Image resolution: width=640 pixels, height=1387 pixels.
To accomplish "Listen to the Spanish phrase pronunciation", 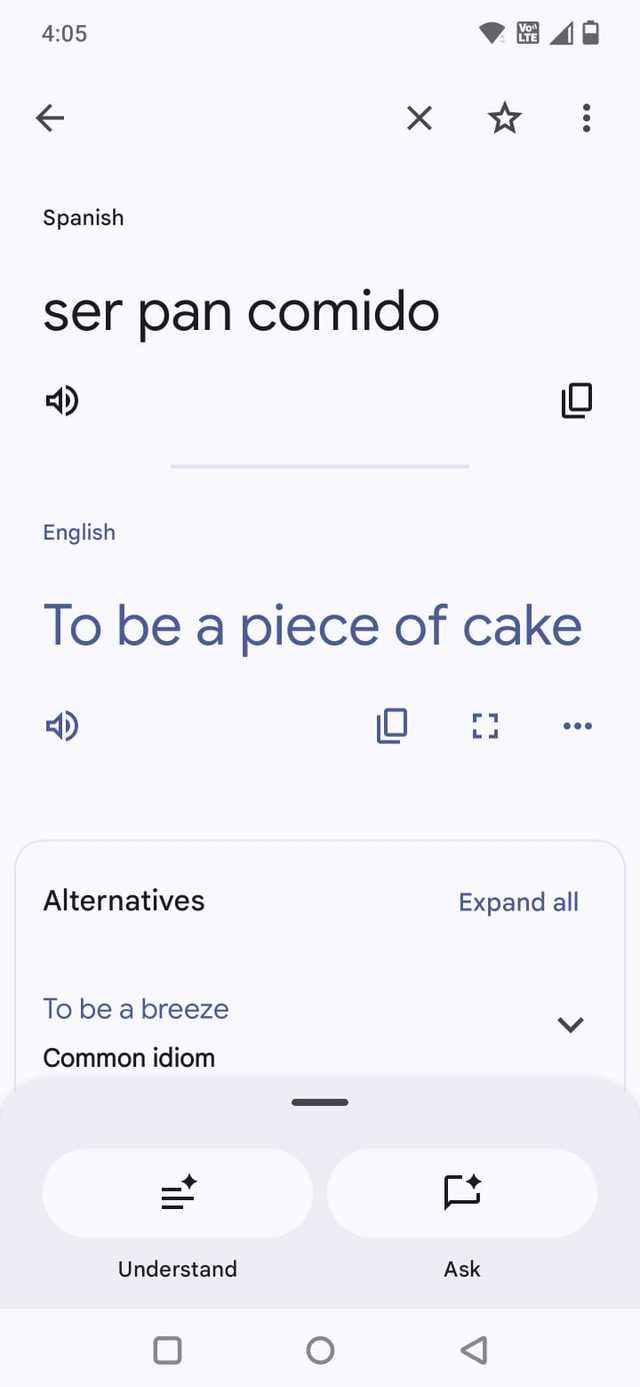I will tap(62, 401).
